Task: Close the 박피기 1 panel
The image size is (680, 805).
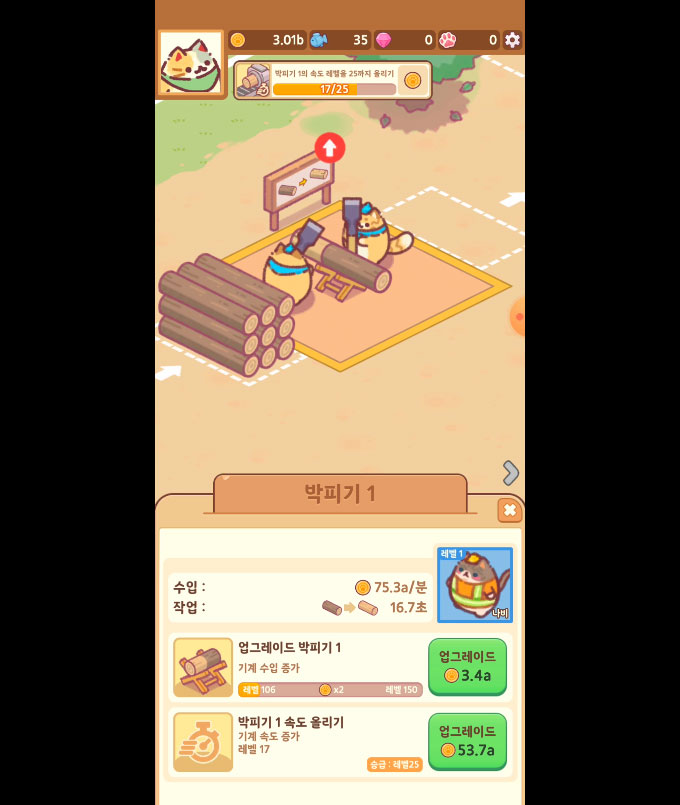Action: pos(509,510)
